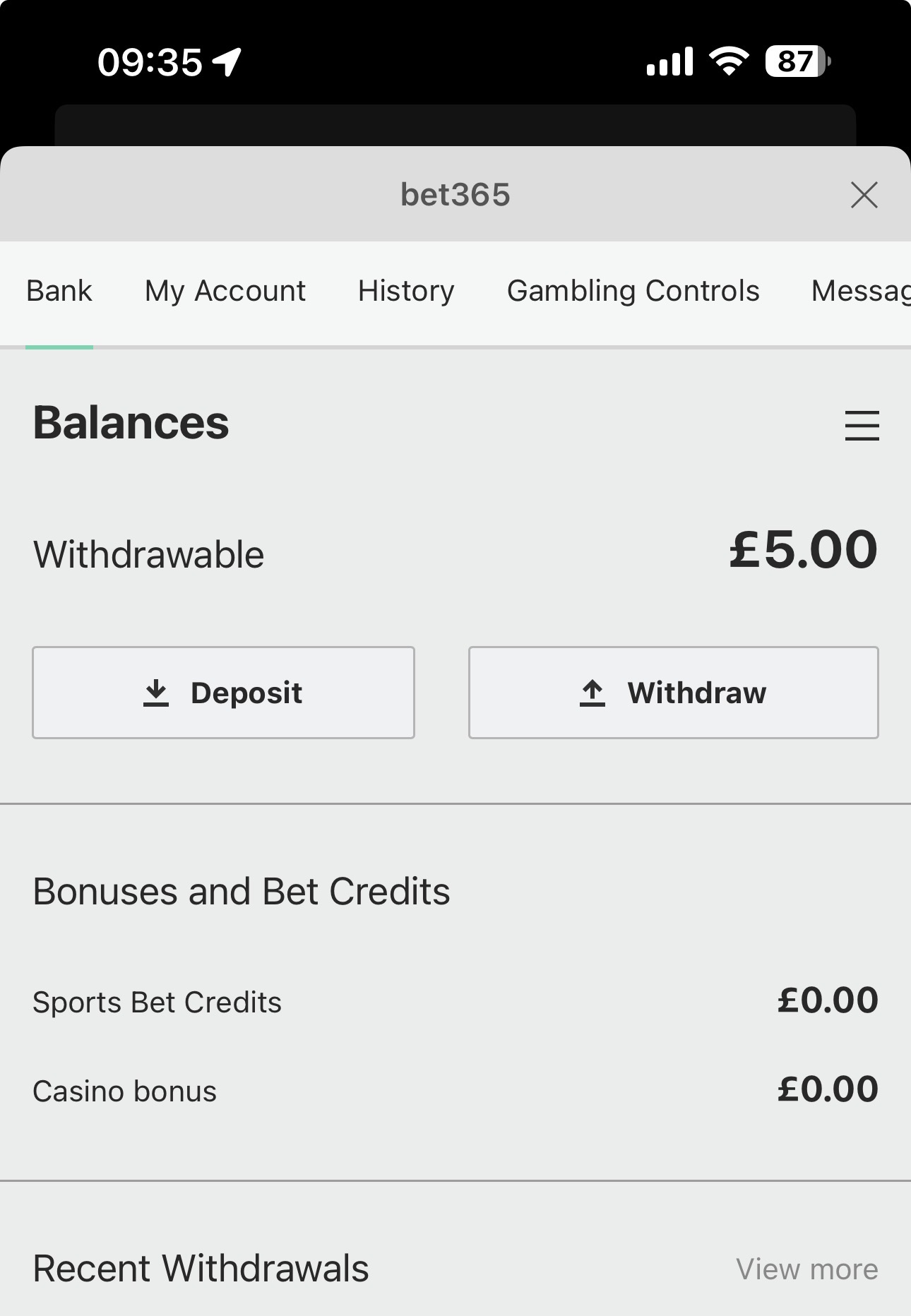Close the bet365 overlay with the X
The width and height of the screenshot is (911, 1316).
pos(863,195)
